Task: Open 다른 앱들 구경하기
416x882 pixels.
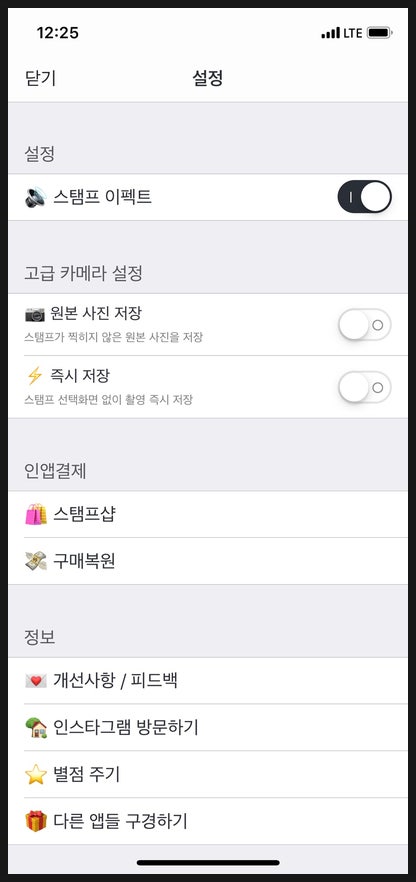Action: (208, 821)
